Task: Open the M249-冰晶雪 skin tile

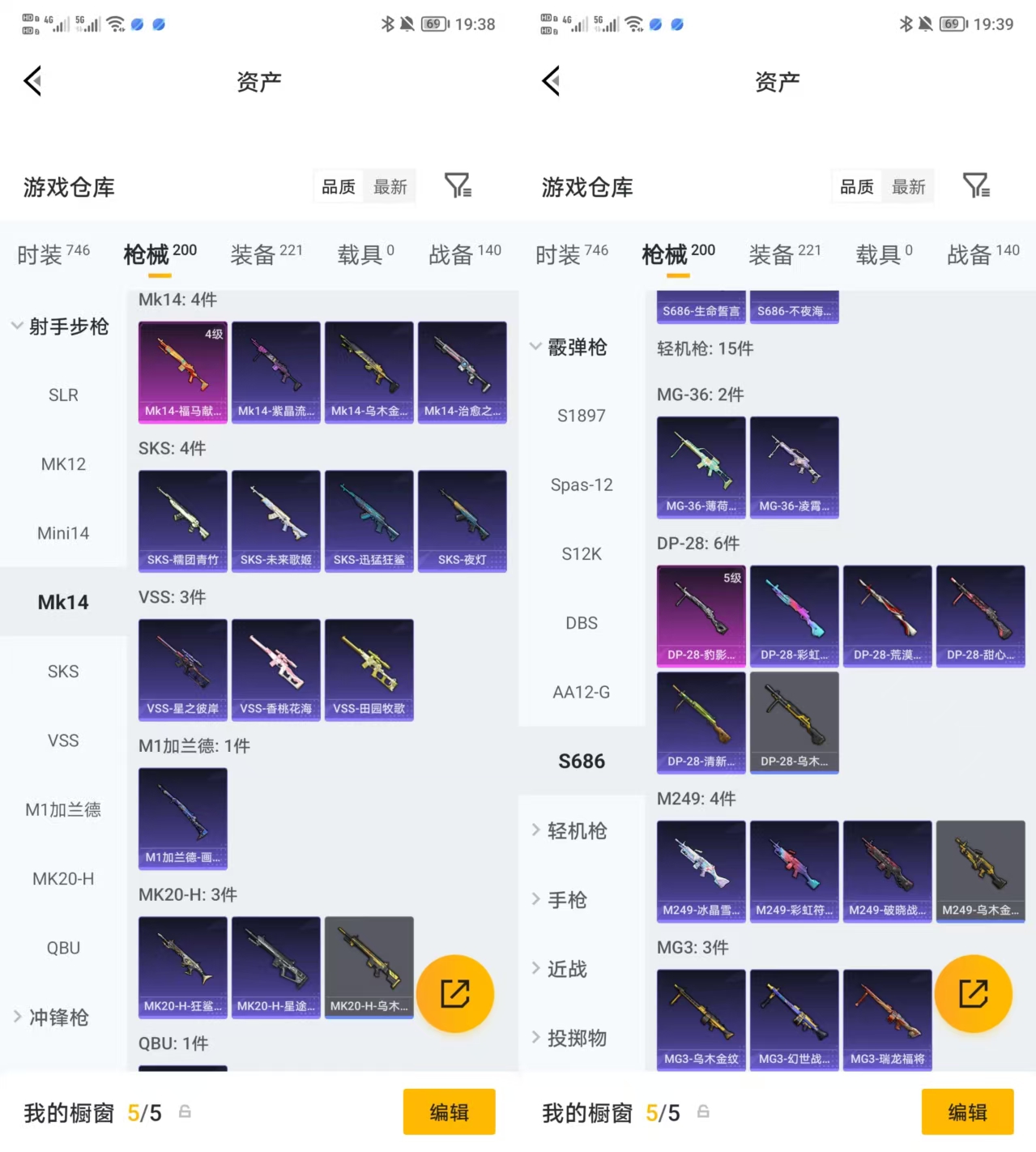Action: pyautogui.click(x=701, y=871)
